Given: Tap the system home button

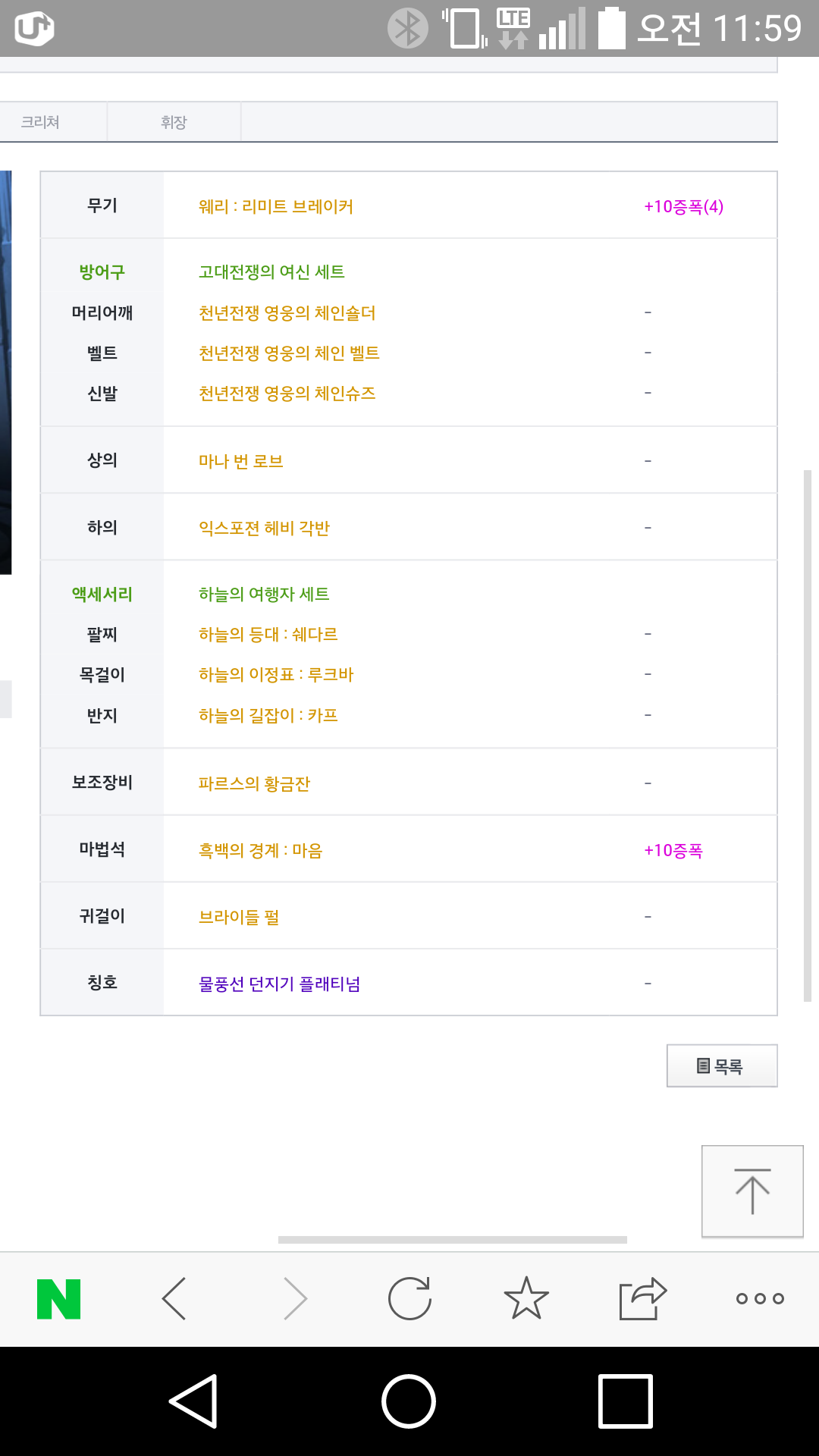Looking at the screenshot, I should coord(409,1401).
